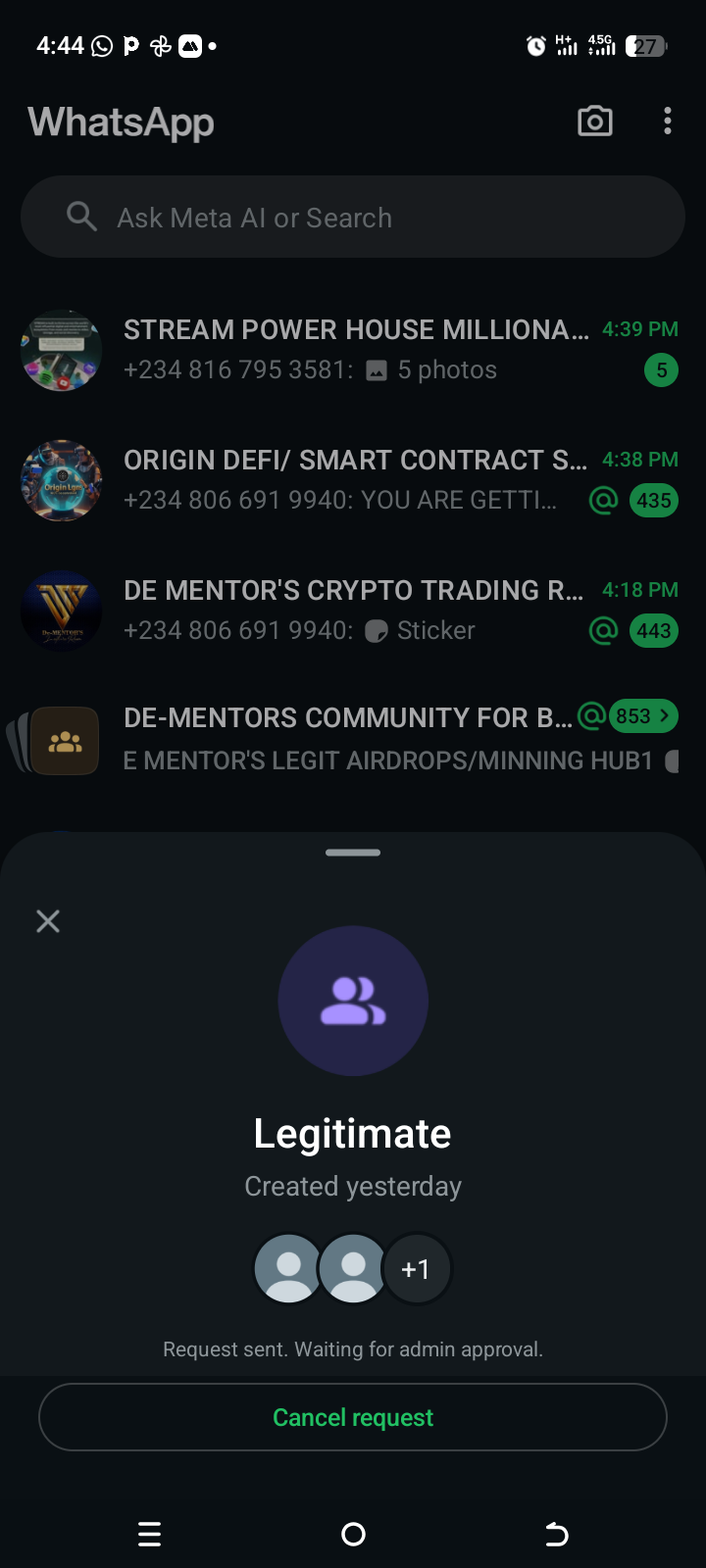This screenshot has height=1568, width=706.
Task: View the +1 more members bubble
Action: coord(416,1269)
